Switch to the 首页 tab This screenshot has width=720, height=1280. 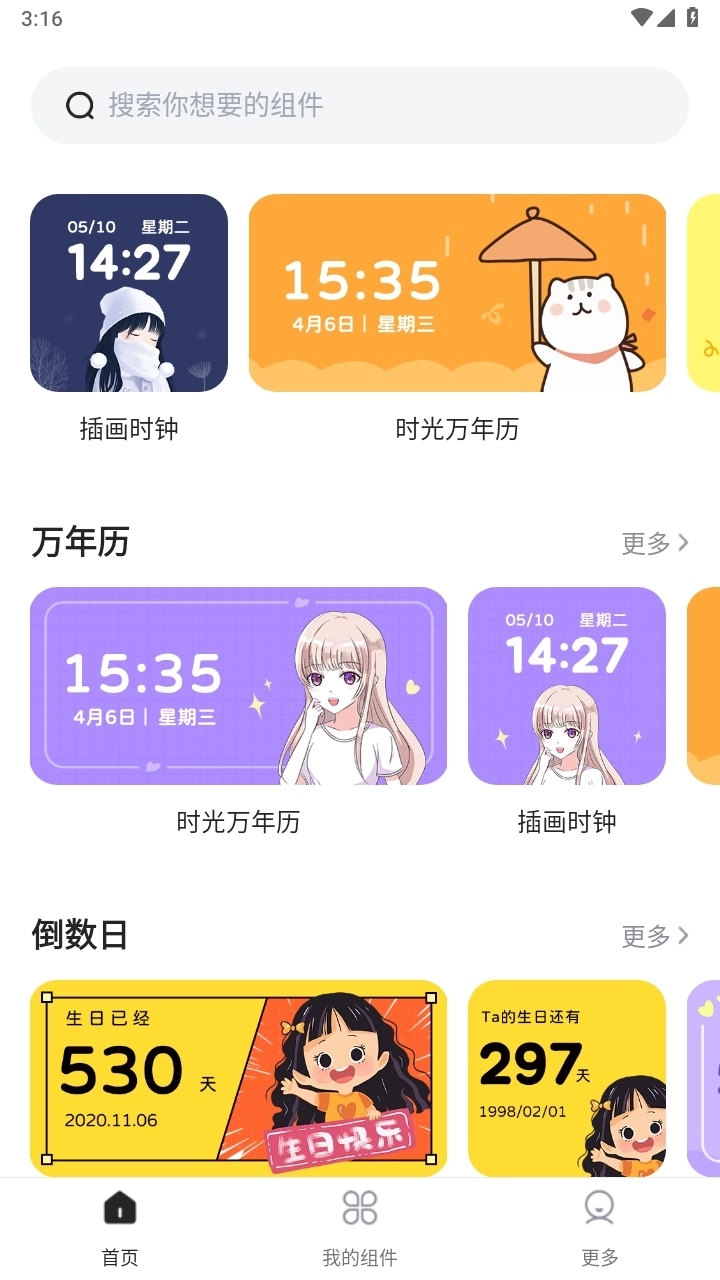click(x=119, y=1230)
